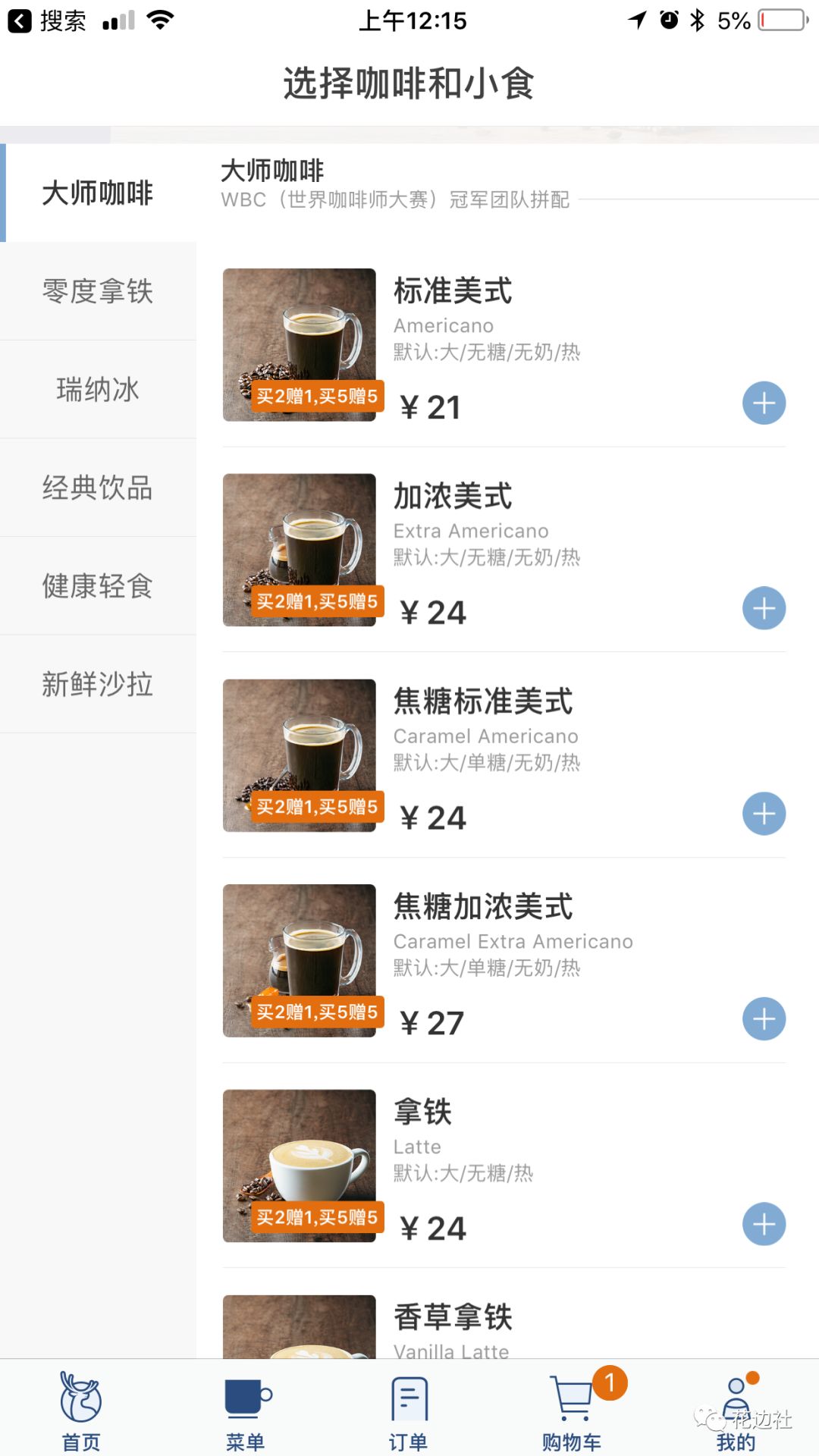Select the 经典饮品 category
The height and width of the screenshot is (1456, 819).
point(99,488)
